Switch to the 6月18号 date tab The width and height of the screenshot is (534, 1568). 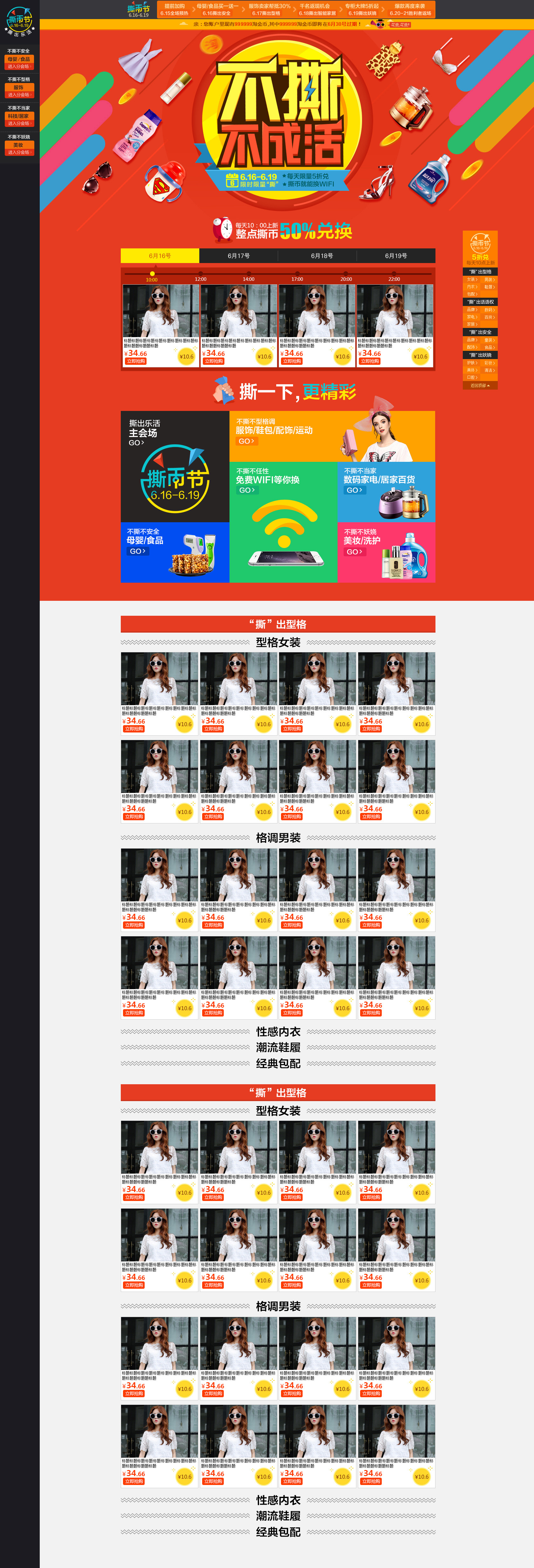coord(322,256)
